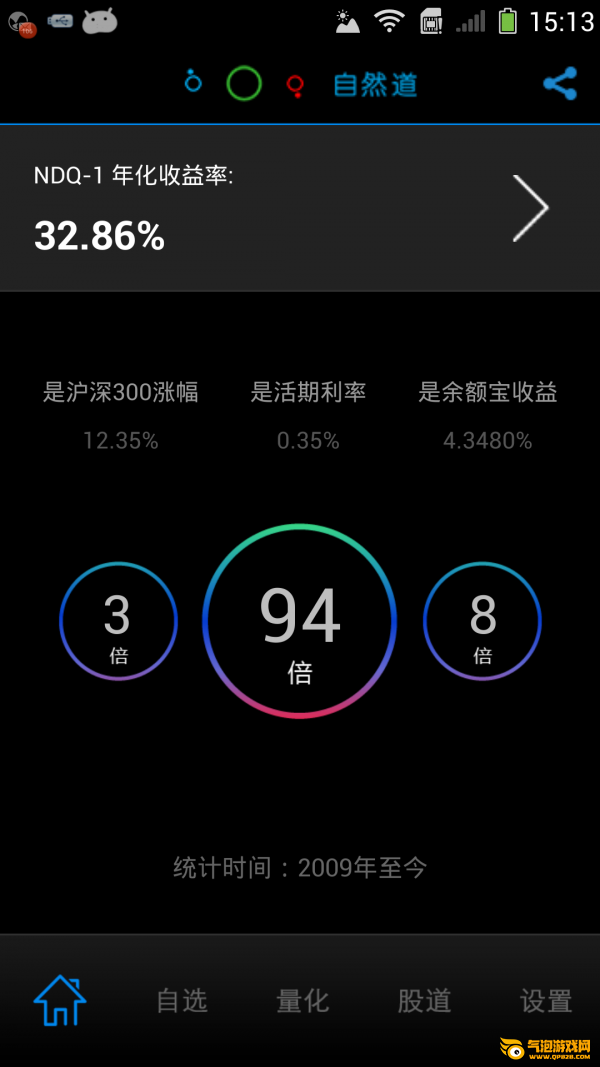Open NDQ-1 年化收益率 details arrow
Screen dimensions: 600x1067
click(x=530, y=208)
